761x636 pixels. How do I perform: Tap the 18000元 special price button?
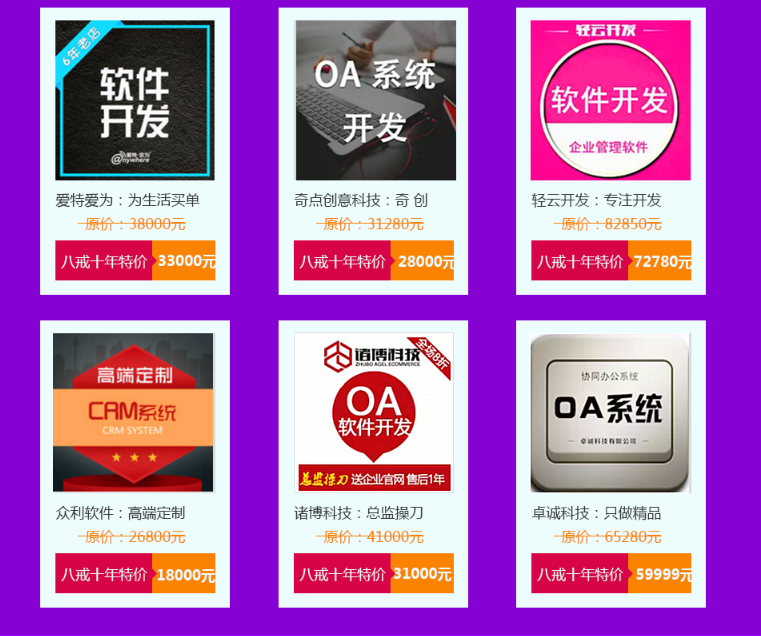click(x=135, y=574)
